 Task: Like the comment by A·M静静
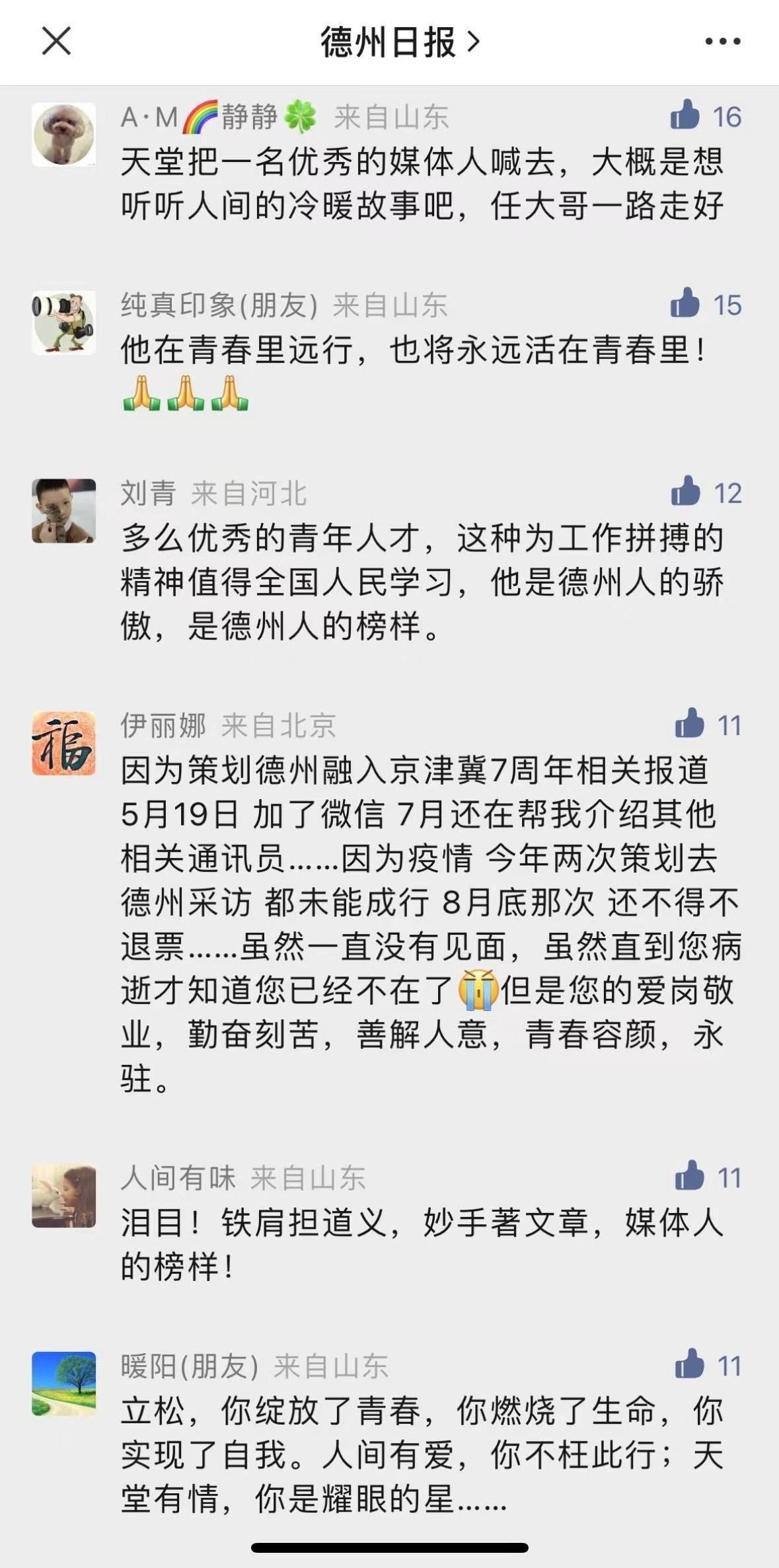(x=685, y=115)
